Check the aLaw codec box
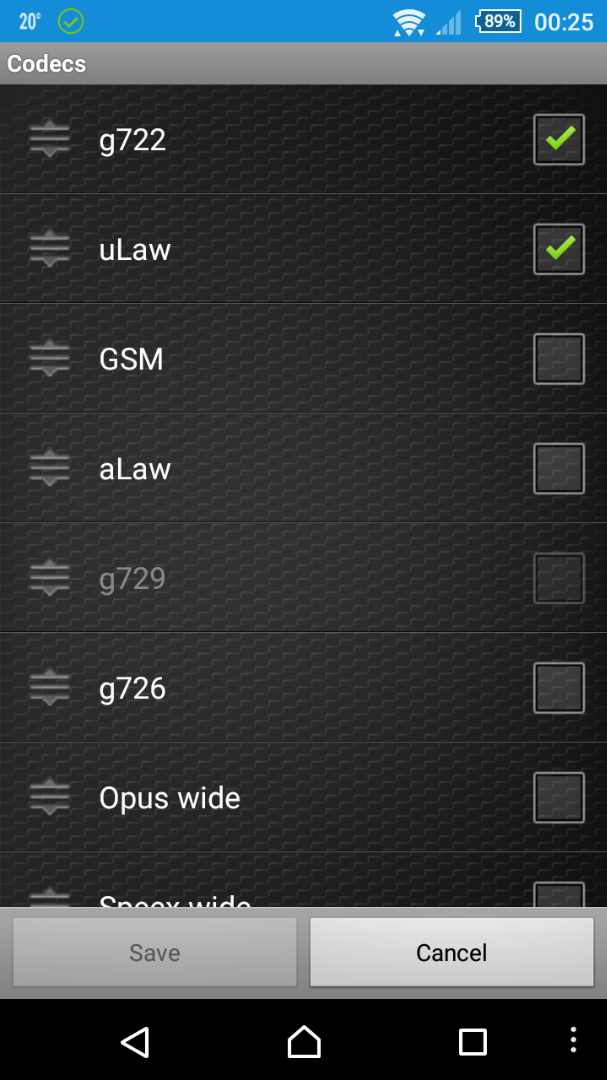Image resolution: width=607 pixels, height=1080 pixels. [559, 469]
